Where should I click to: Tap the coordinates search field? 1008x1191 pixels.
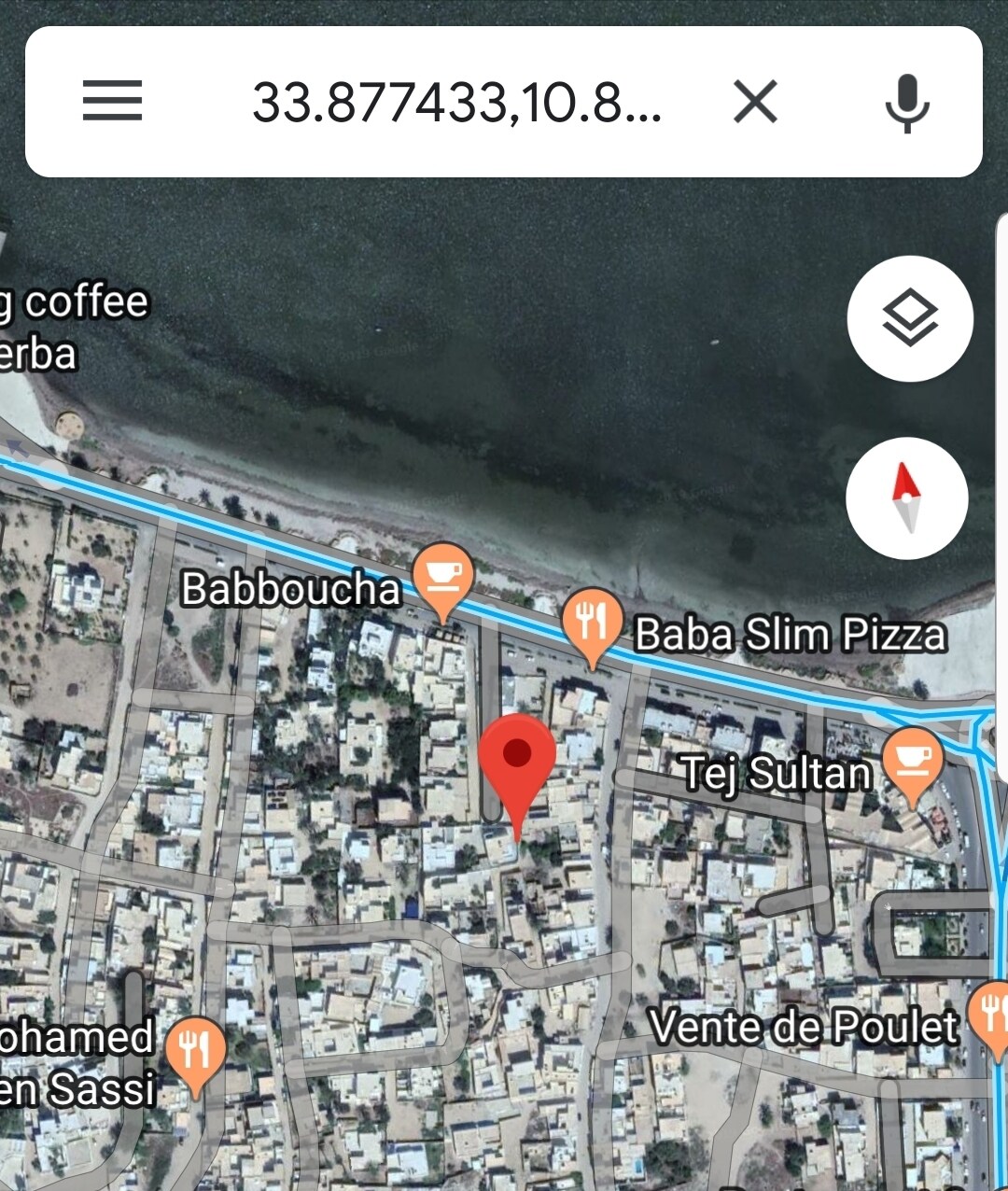[456, 102]
